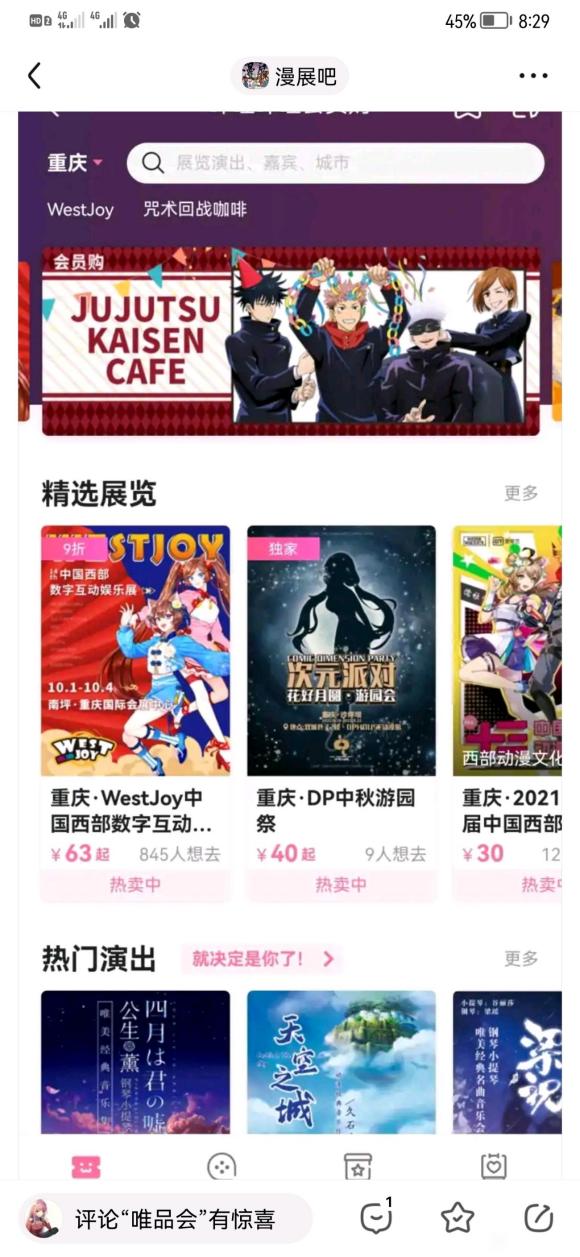
Task: Open the three-dot overflow menu
Action: (x=533, y=75)
